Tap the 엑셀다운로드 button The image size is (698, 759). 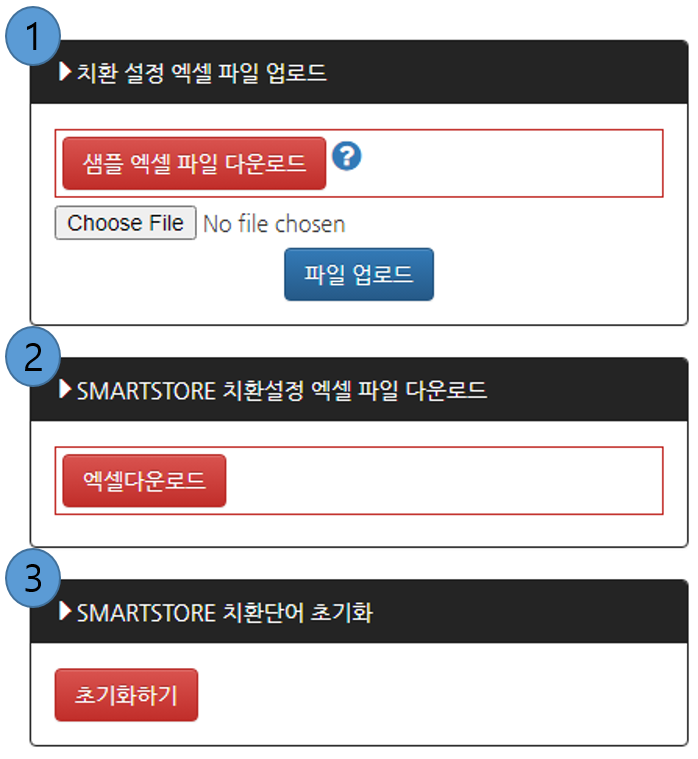[144, 480]
